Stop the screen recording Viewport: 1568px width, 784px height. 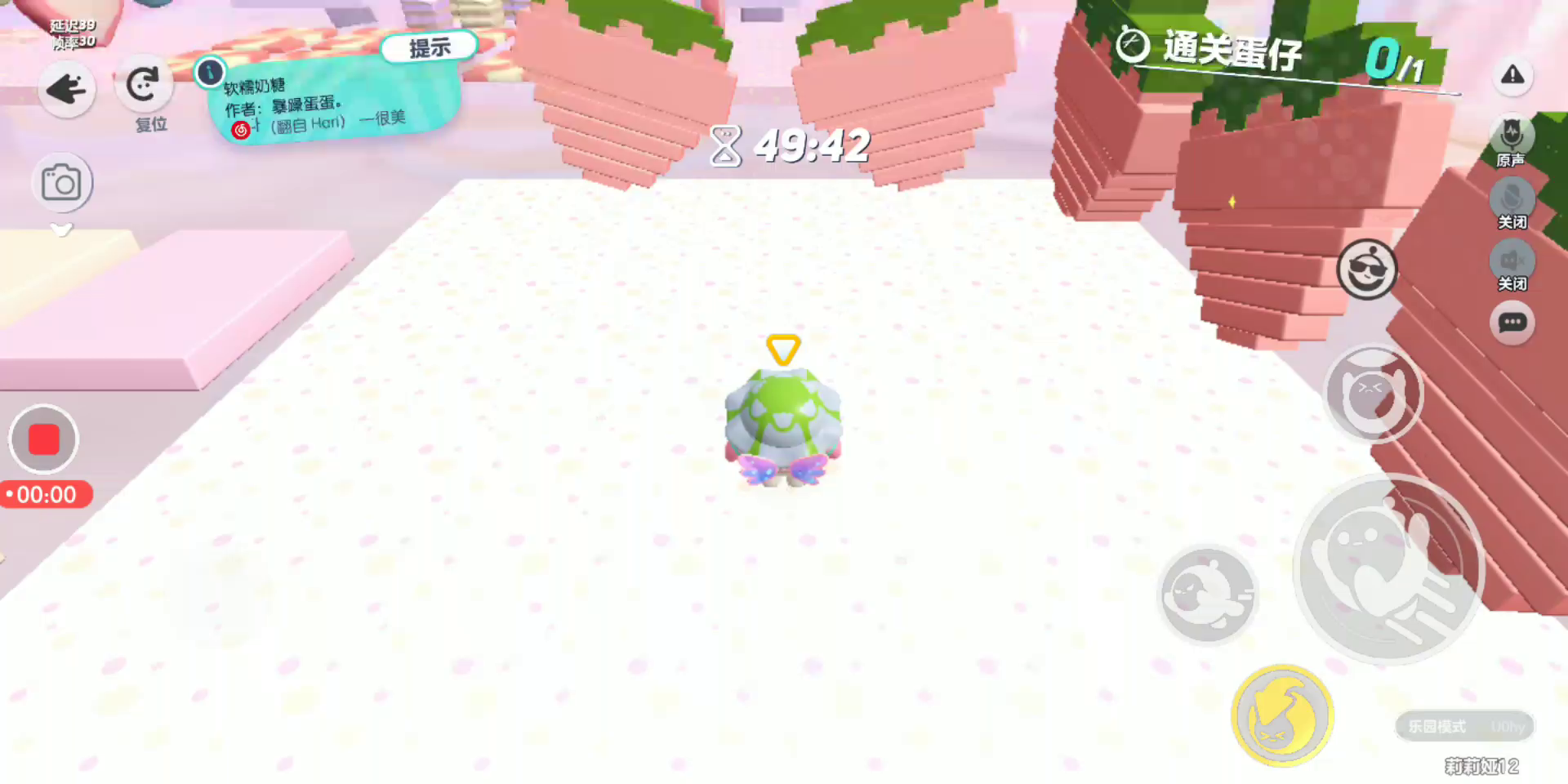click(44, 439)
